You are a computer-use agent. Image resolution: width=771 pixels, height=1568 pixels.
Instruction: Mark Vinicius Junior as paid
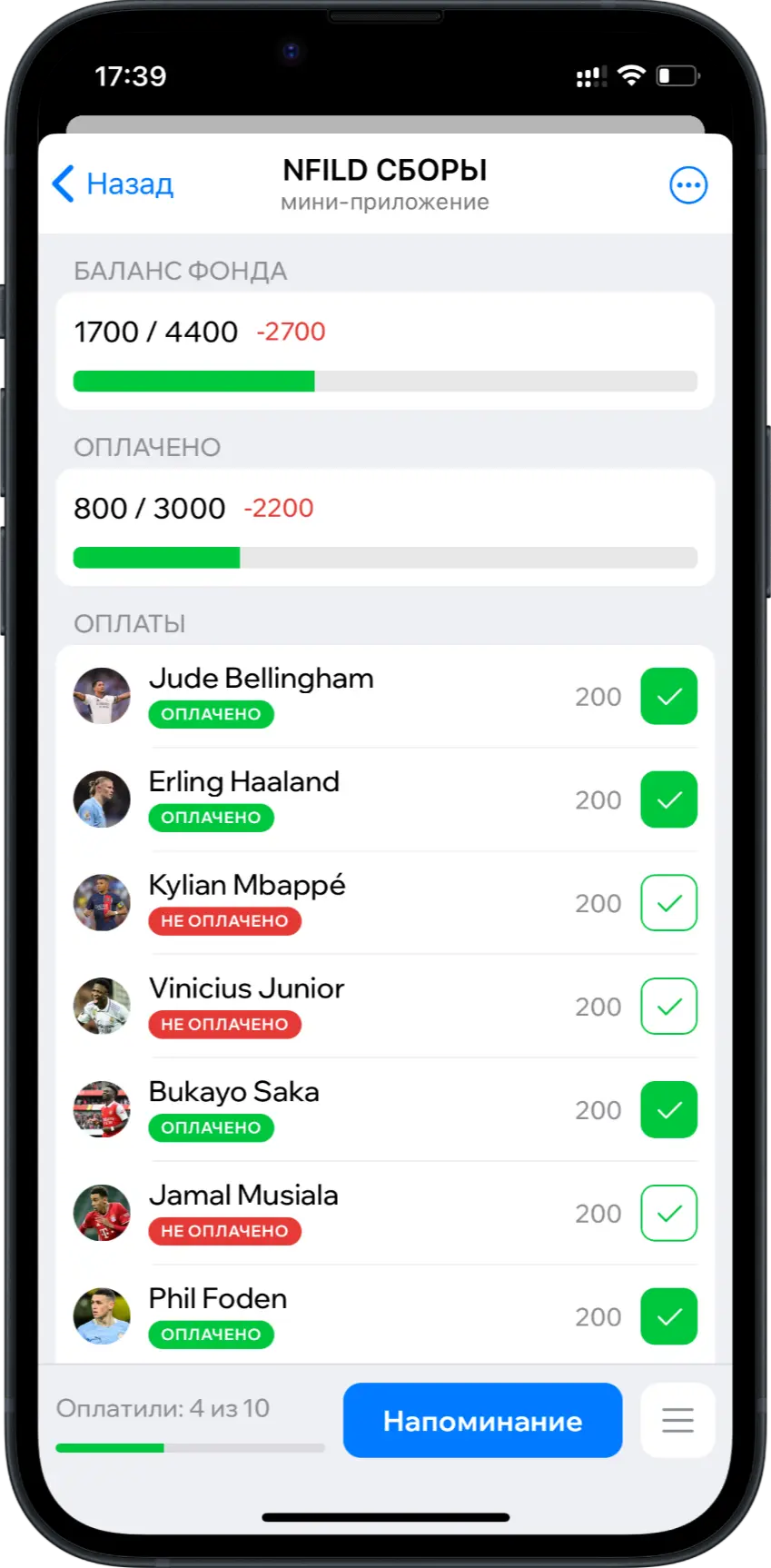[668, 1007]
